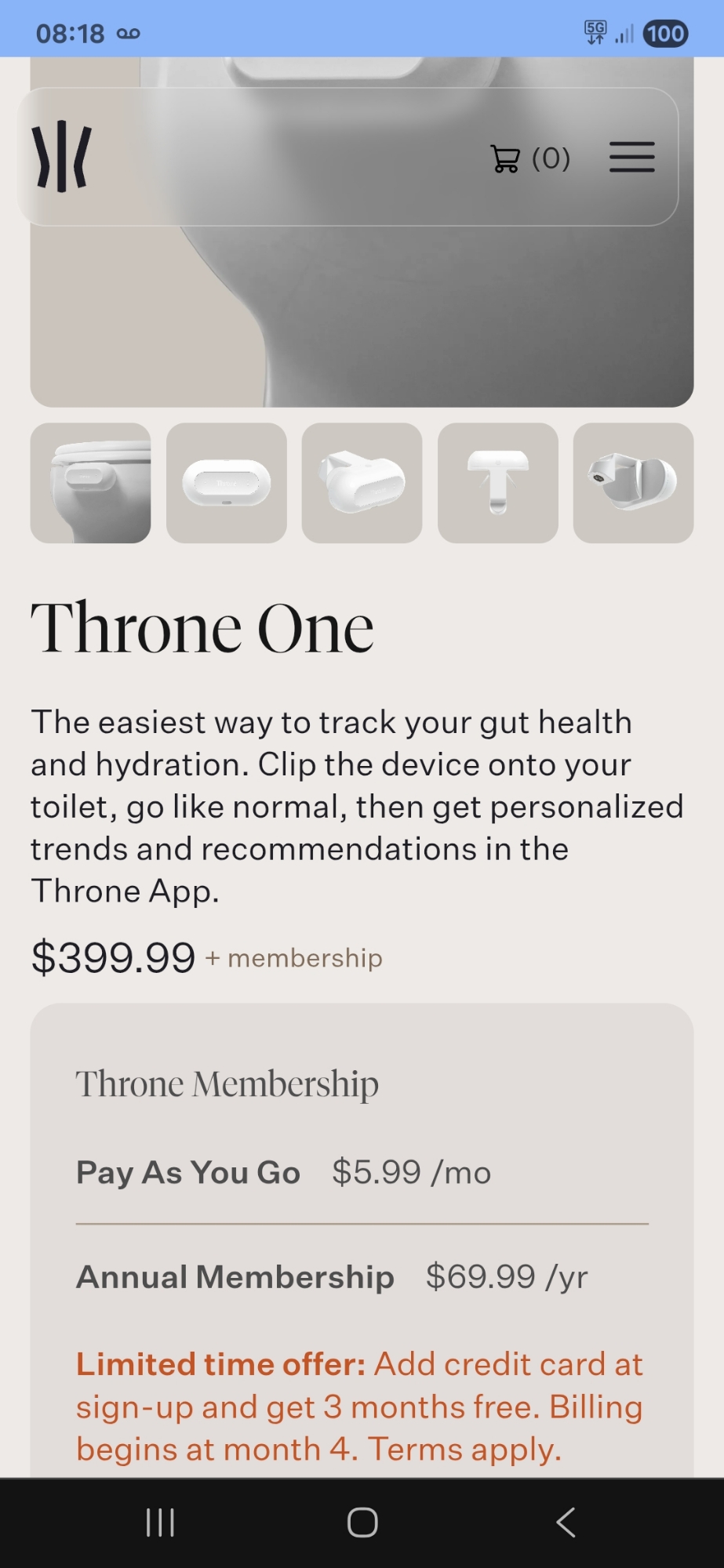
Task: Go back with the system back button
Action: click(x=566, y=1523)
